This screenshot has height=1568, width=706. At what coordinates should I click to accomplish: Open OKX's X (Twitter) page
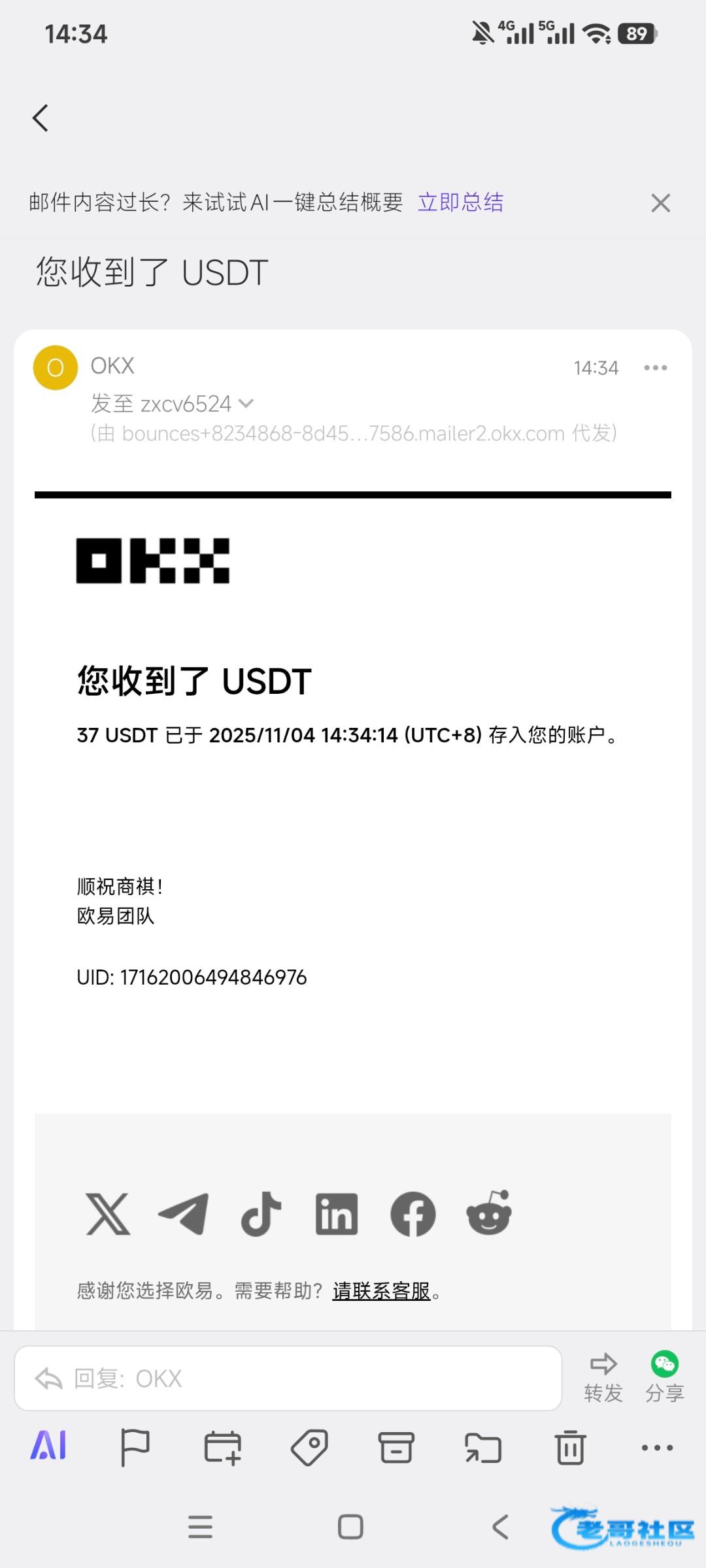click(x=108, y=1213)
